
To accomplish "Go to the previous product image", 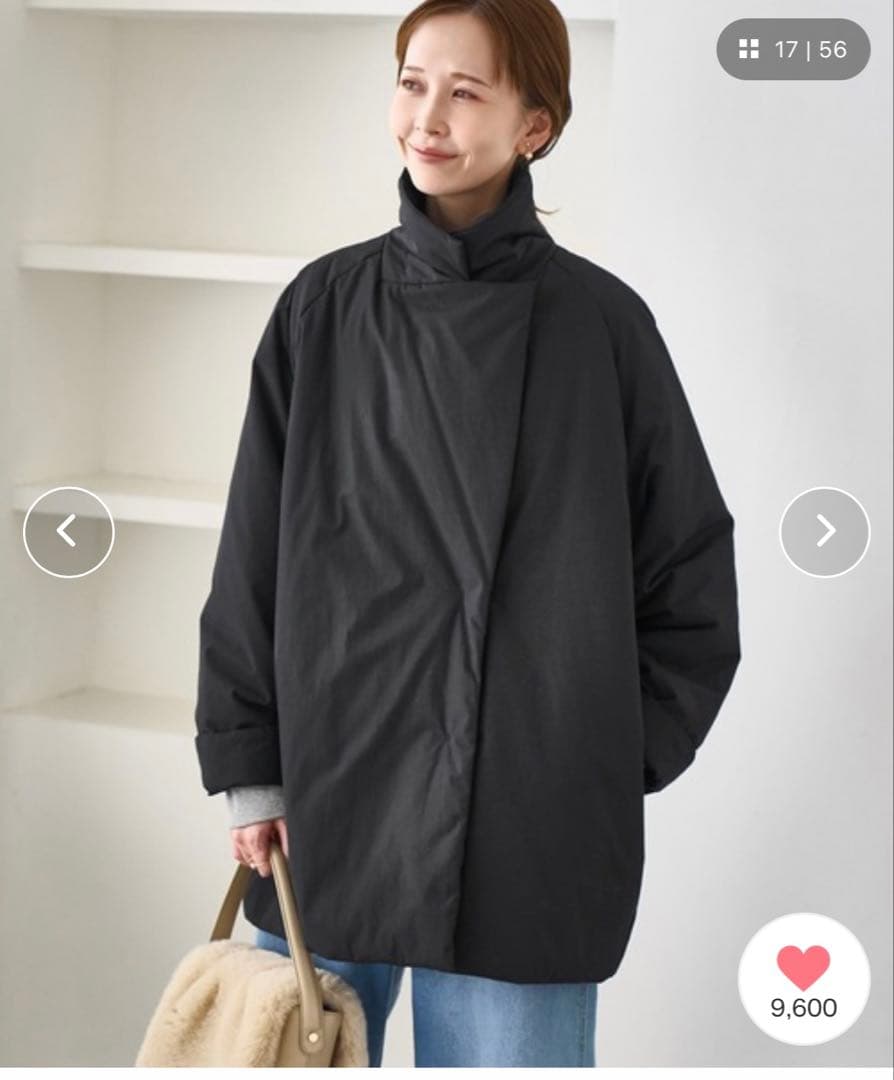I will pos(68,531).
